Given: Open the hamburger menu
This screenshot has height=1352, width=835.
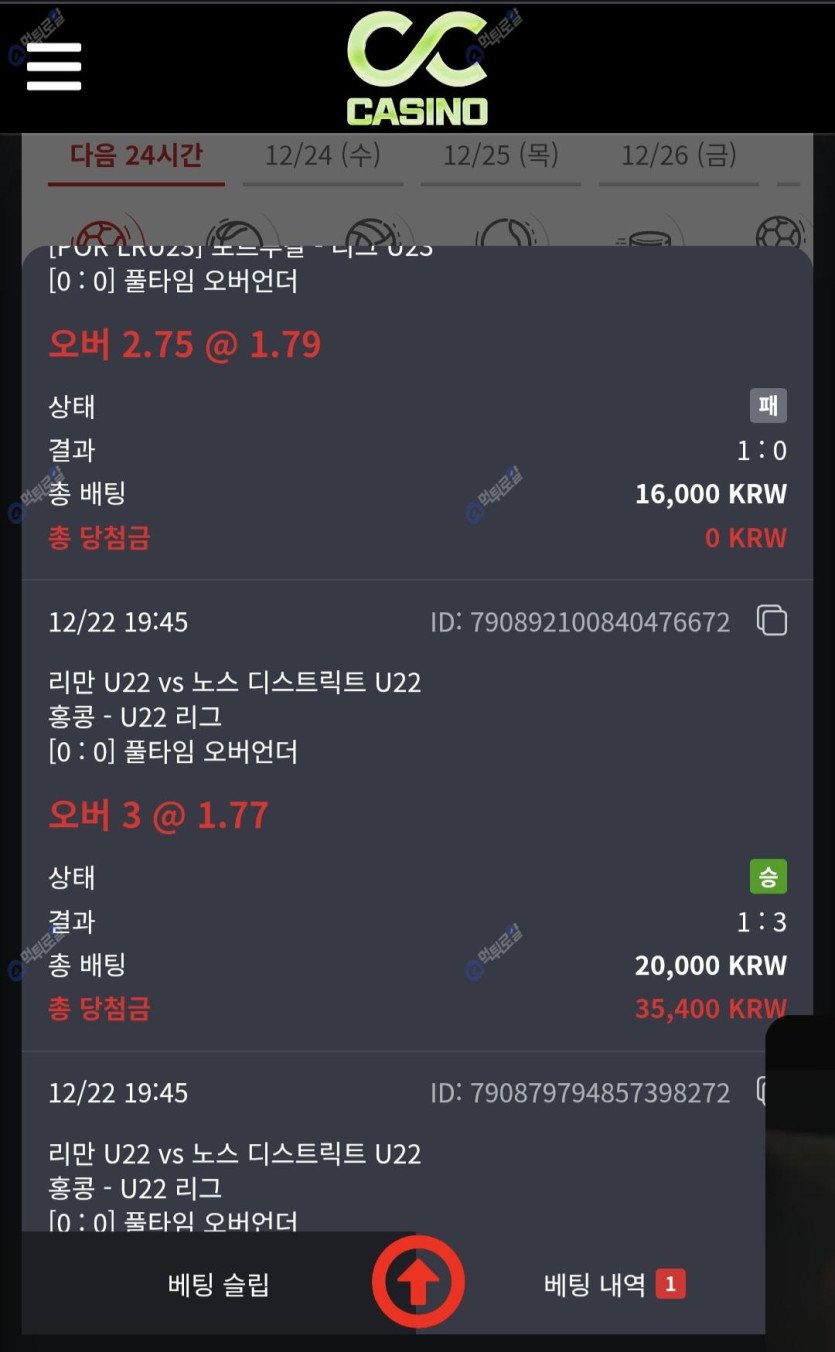Looking at the screenshot, I should [54, 66].
